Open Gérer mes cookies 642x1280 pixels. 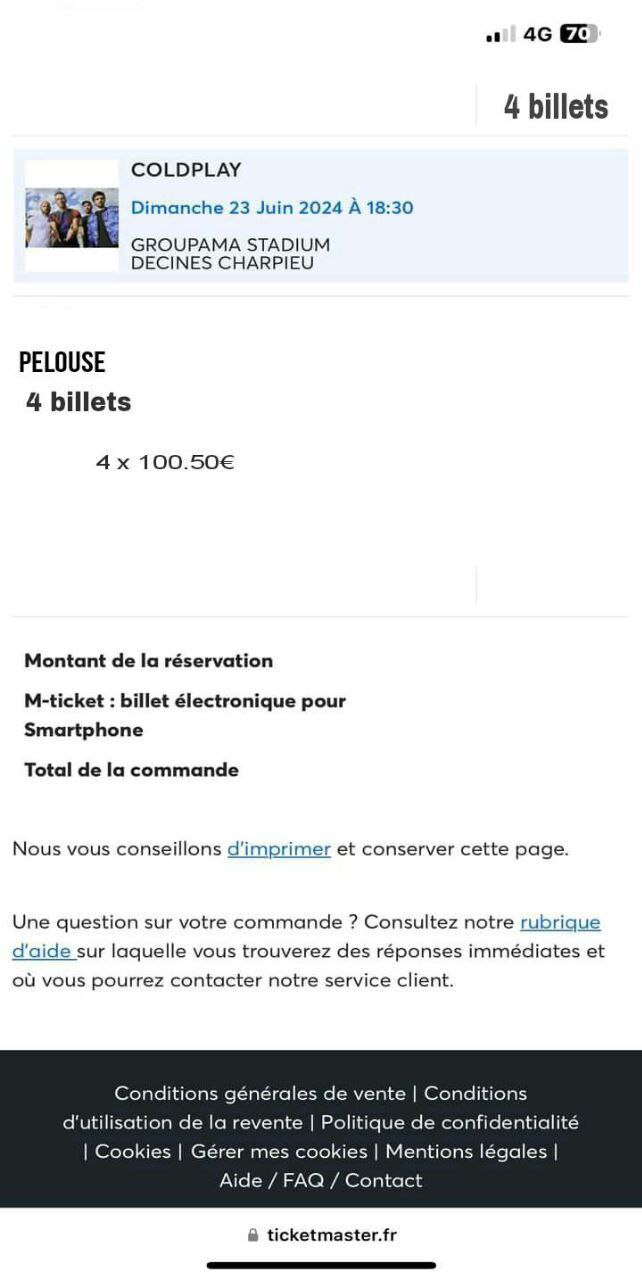[281, 1151]
